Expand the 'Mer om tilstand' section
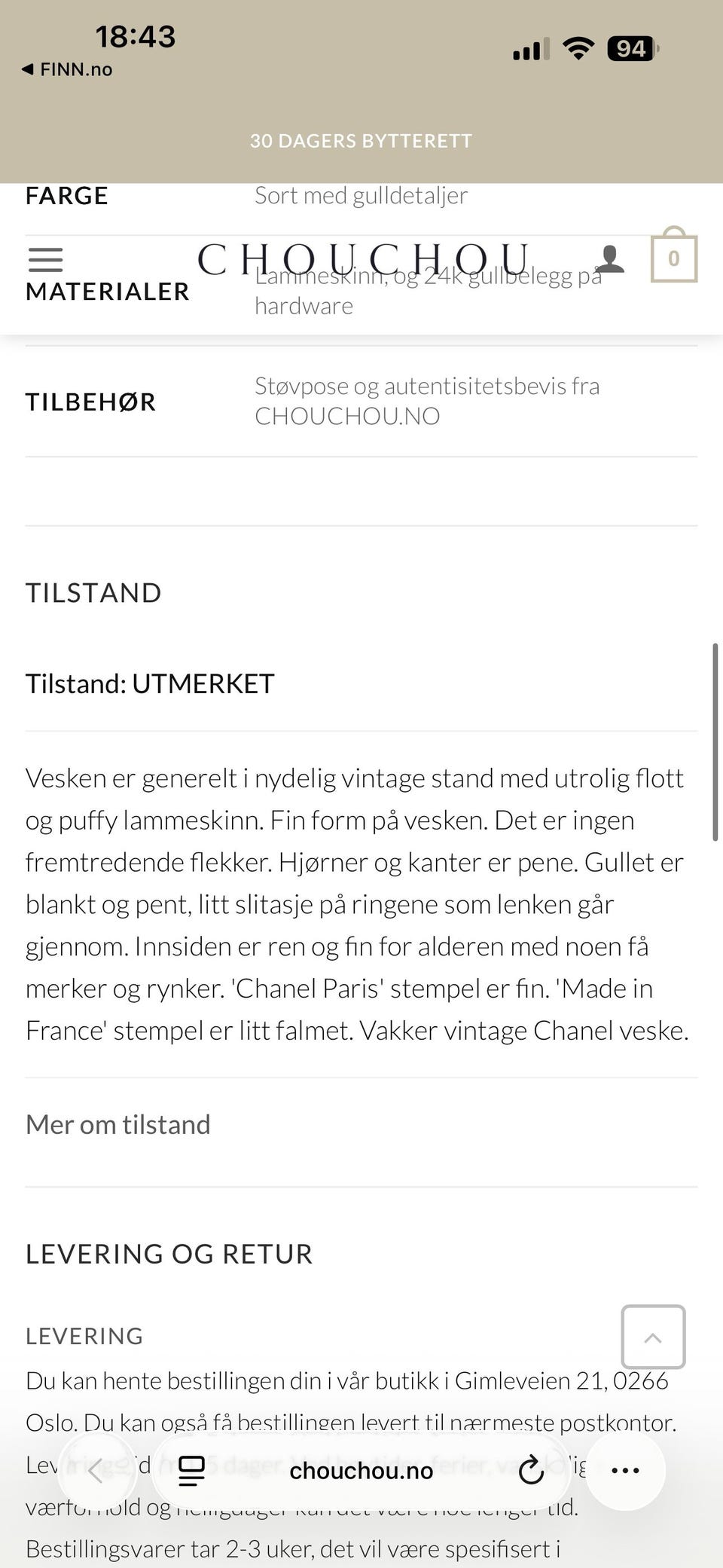This screenshot has height=1568, width=723. (118, 1123)
